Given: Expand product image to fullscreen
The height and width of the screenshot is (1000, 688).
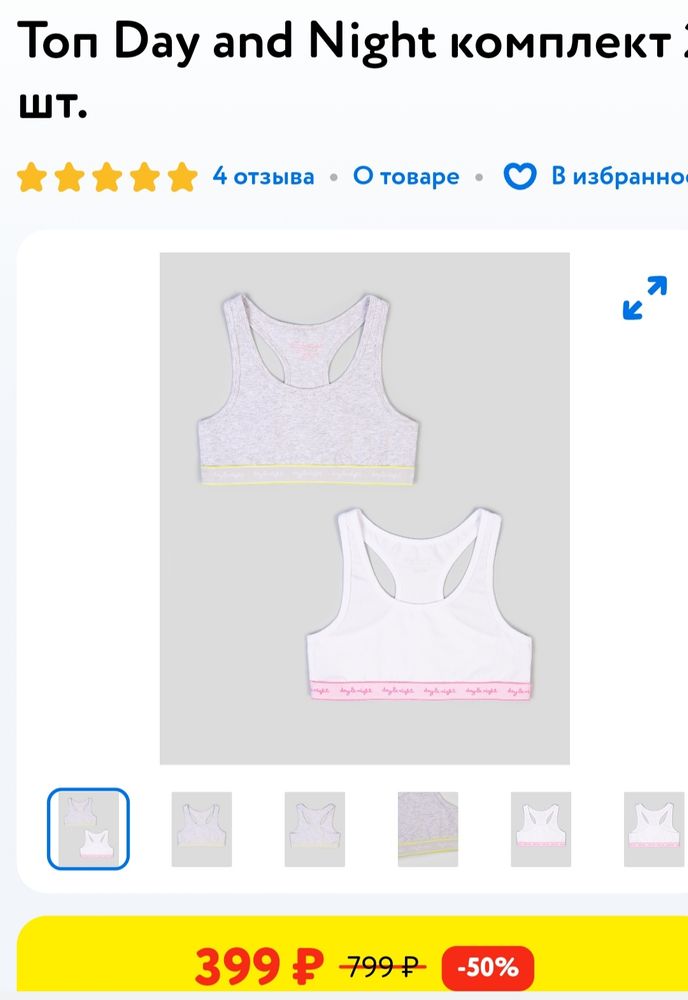Looking at the screenshot, I should [x=644, y=298].
